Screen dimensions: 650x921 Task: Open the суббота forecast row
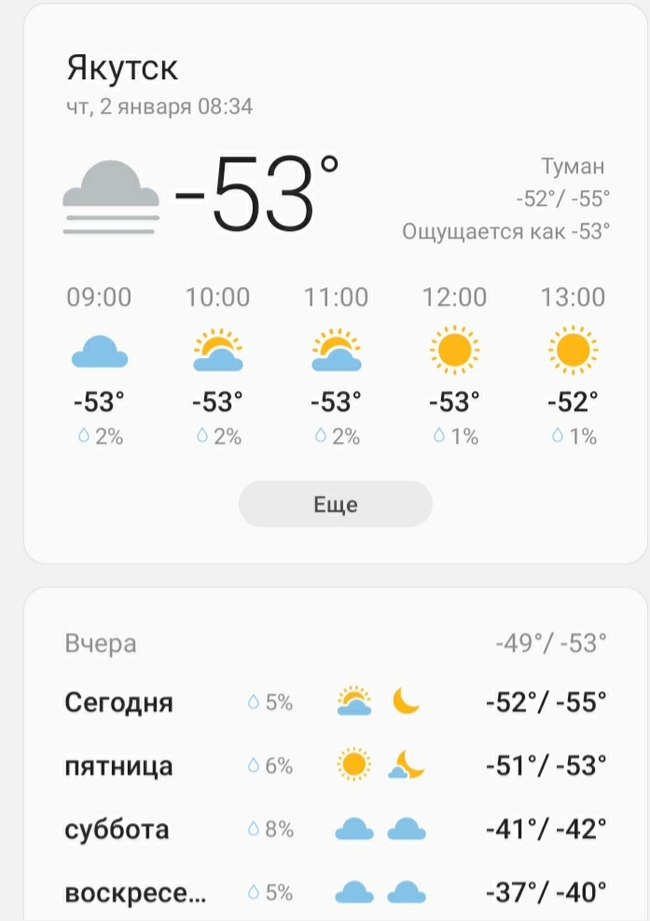[x=335, y=829]
